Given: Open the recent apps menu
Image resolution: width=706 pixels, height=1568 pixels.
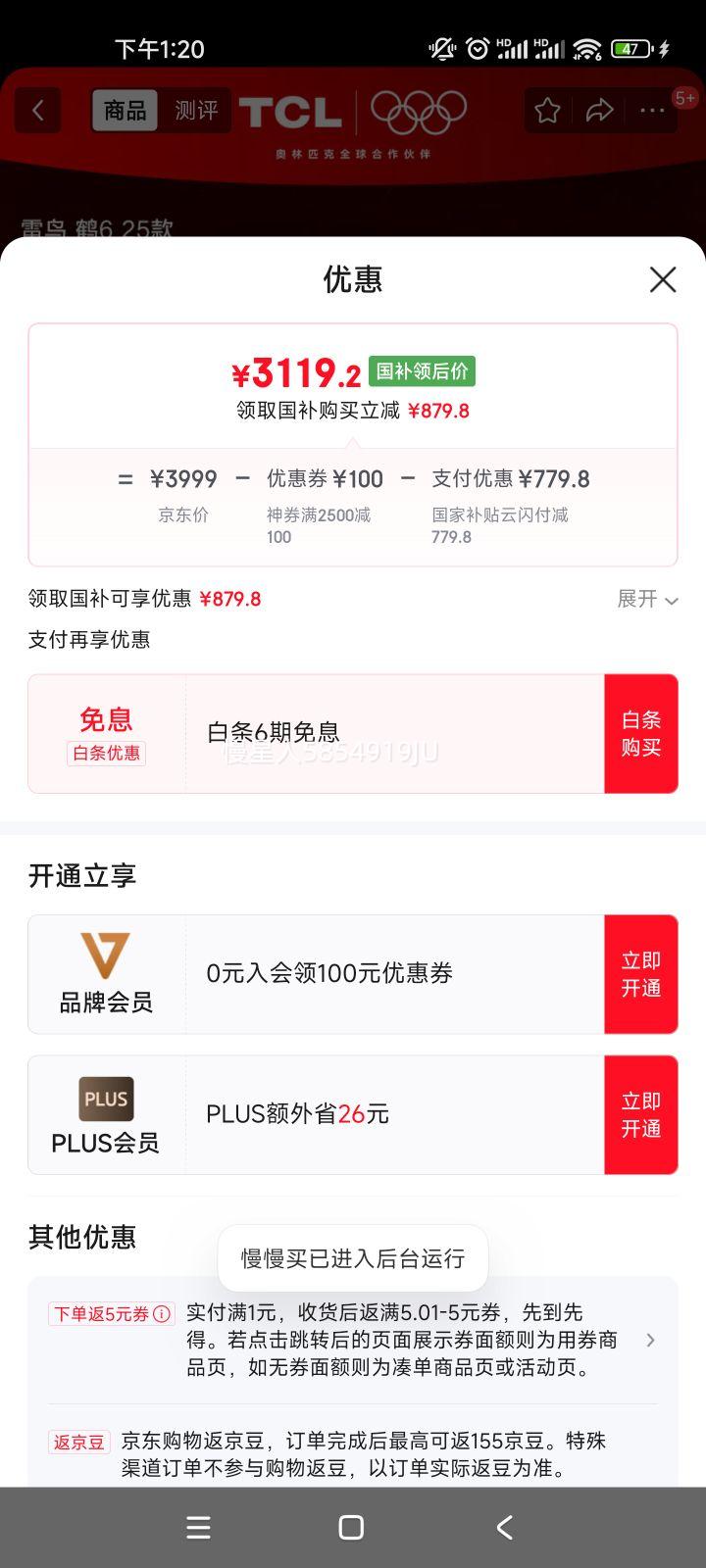Looking at the screenshot, I should point(198,1527).
